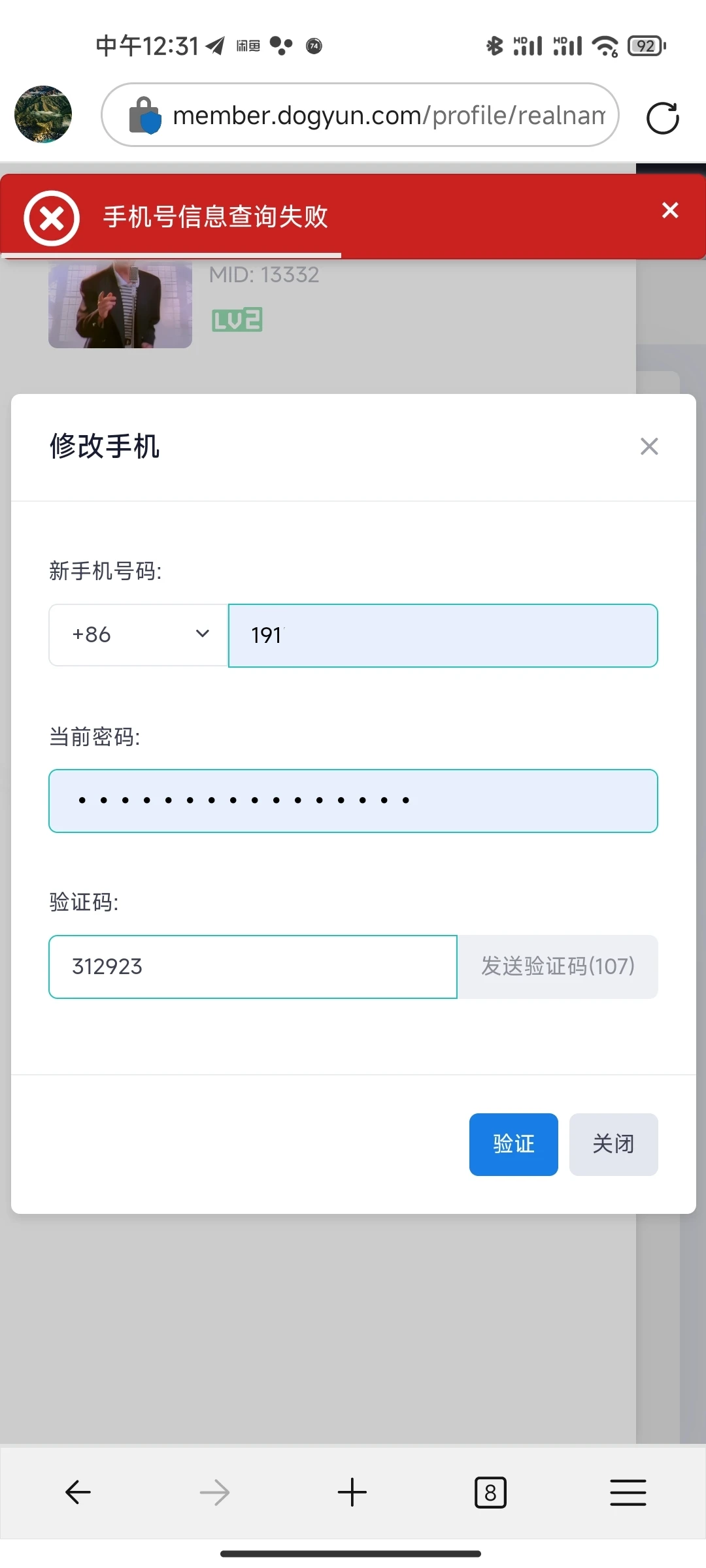Image resolution: width=706 pixels, height=1568 pixels.
Task: Close the 修改手机 dialog with X
Action: [648, 446]
